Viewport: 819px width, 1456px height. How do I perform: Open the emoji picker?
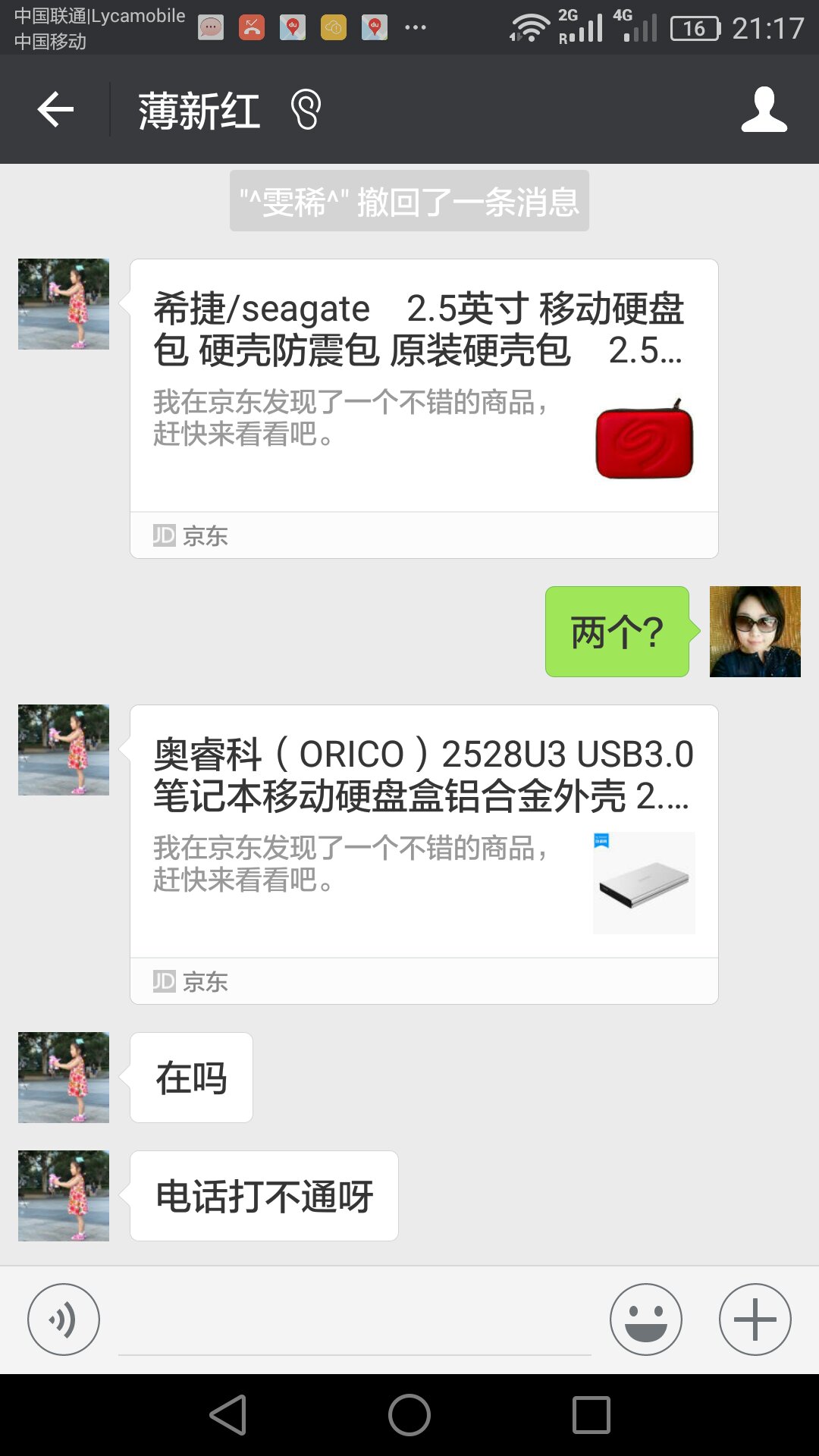(646, 1319)
